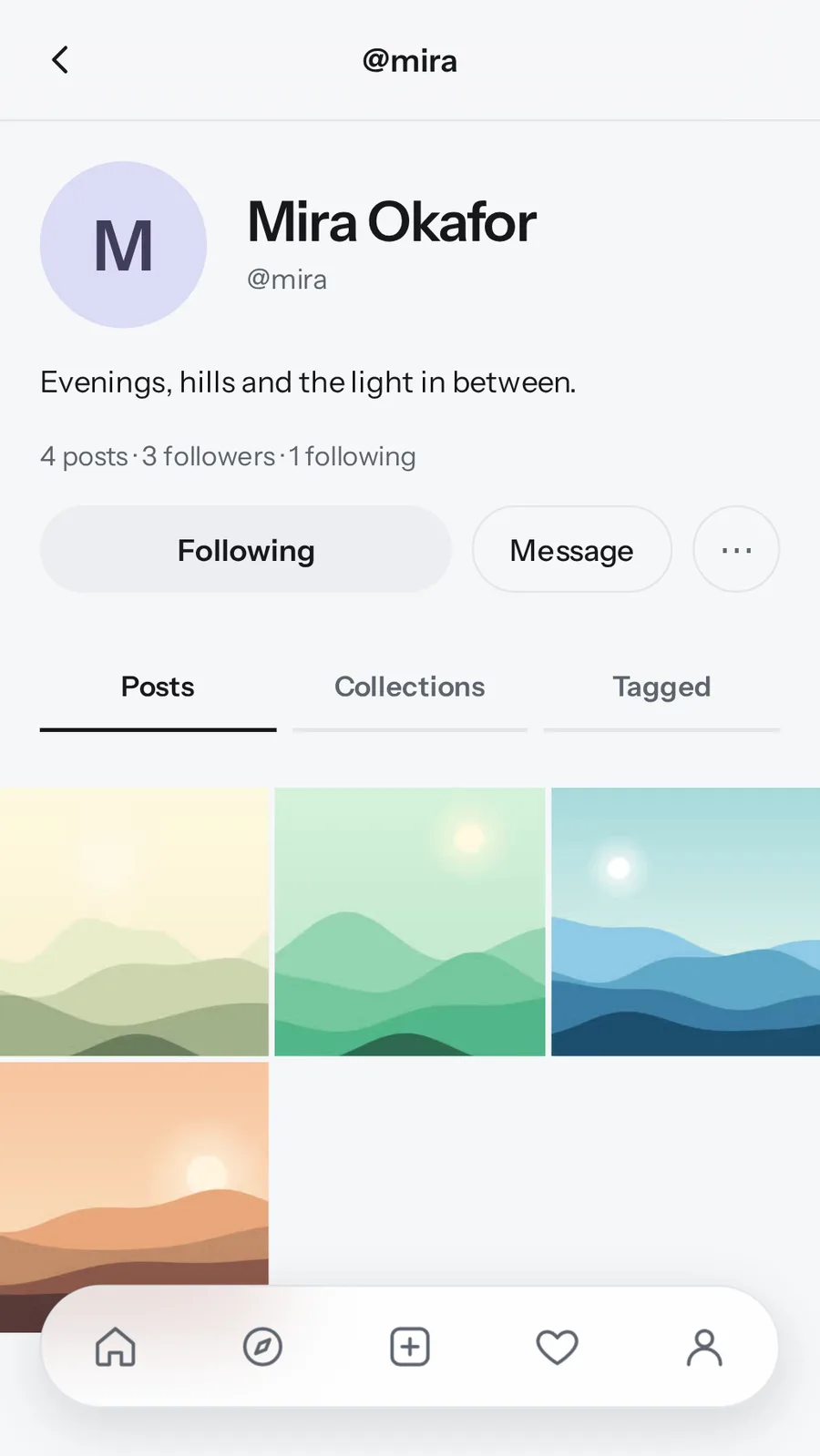Viewport: 820px width, 1456px height.
Task: Open the orange sunset dunes post
Action: (x=134, y=1175)
